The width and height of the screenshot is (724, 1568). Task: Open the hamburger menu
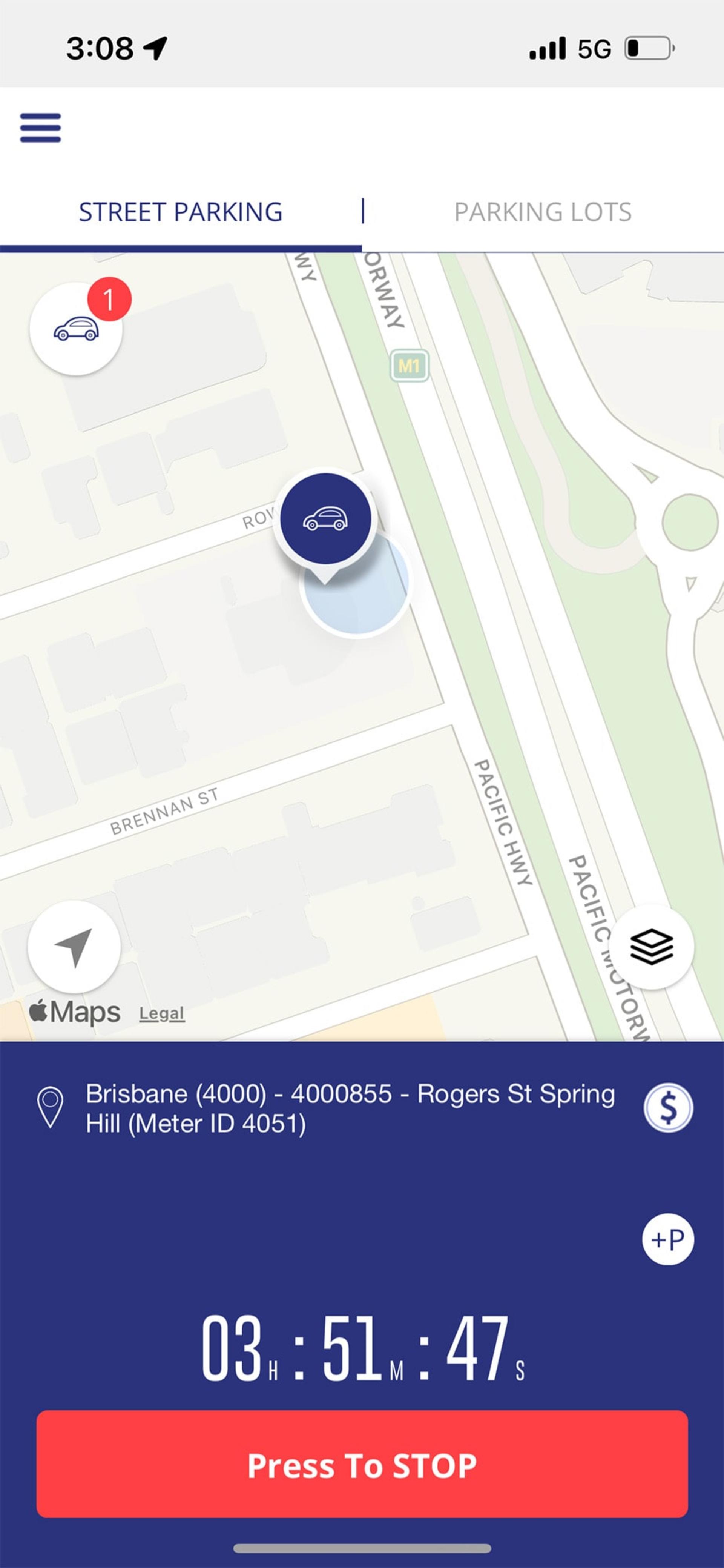[40, 128]
